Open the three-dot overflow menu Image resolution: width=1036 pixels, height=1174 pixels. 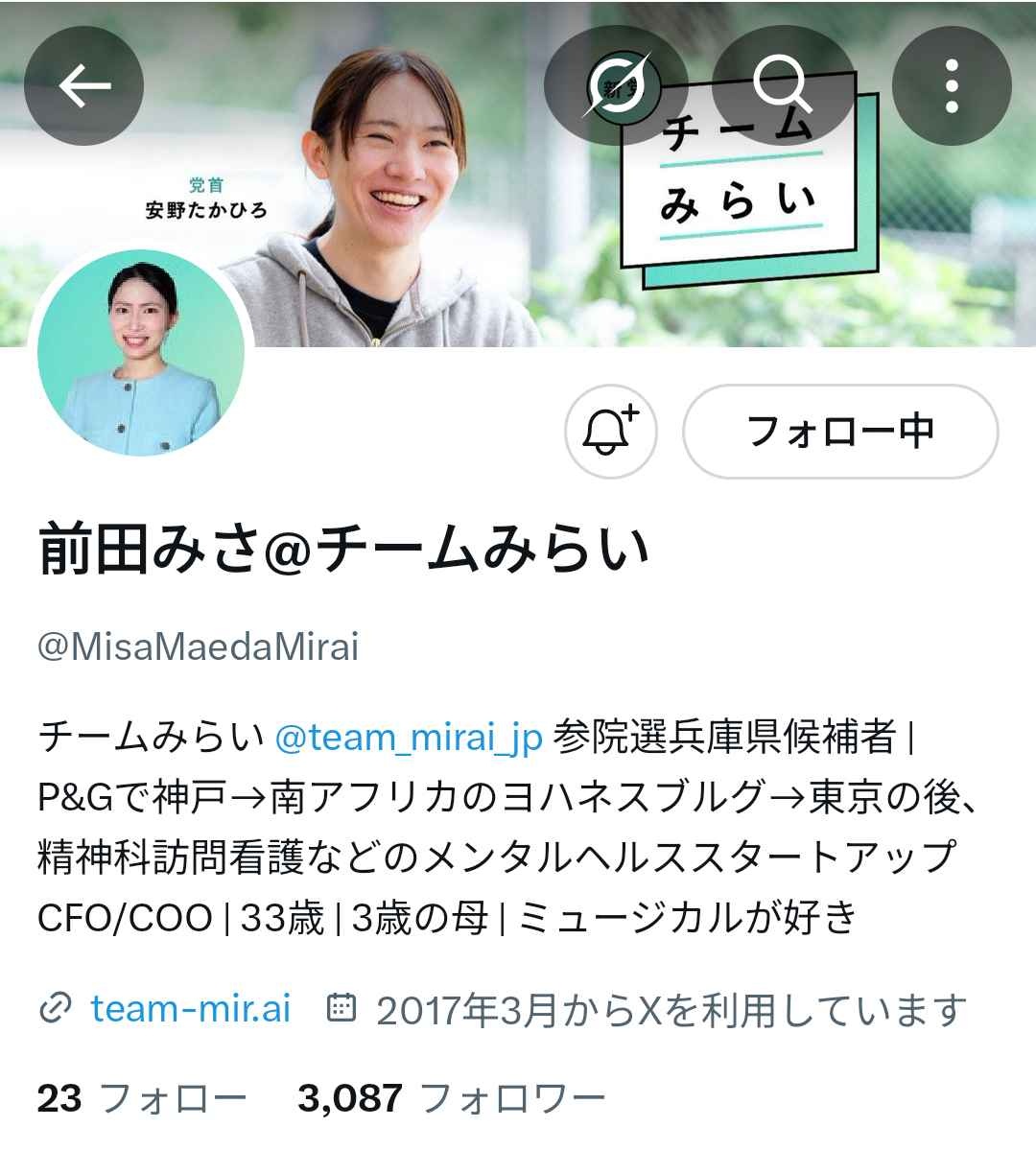[x=952, y=86]
